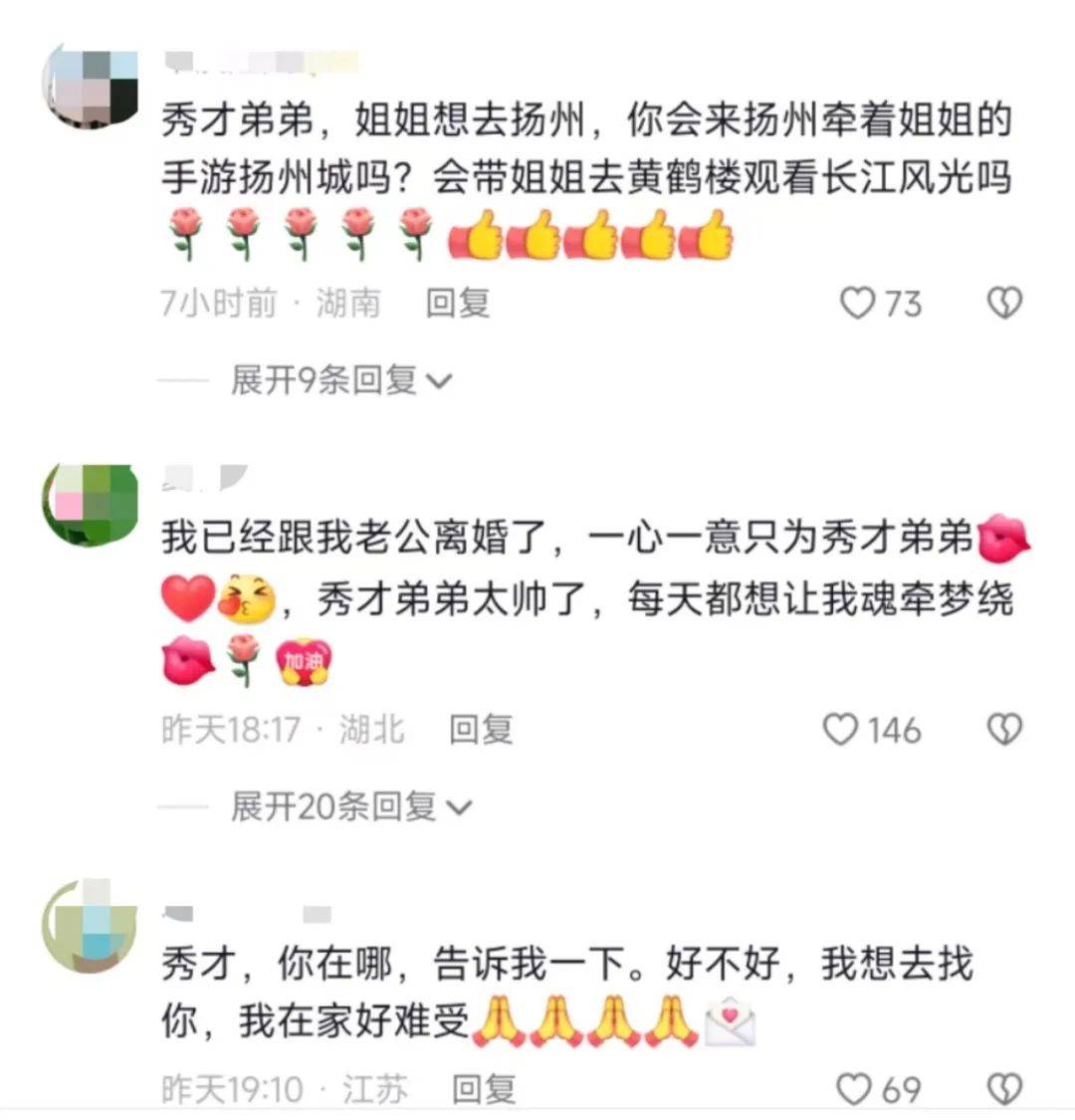Dislike the comment from 湖南
This screenshot has height=1120, width=1075.
click(x=1004, y=303)
